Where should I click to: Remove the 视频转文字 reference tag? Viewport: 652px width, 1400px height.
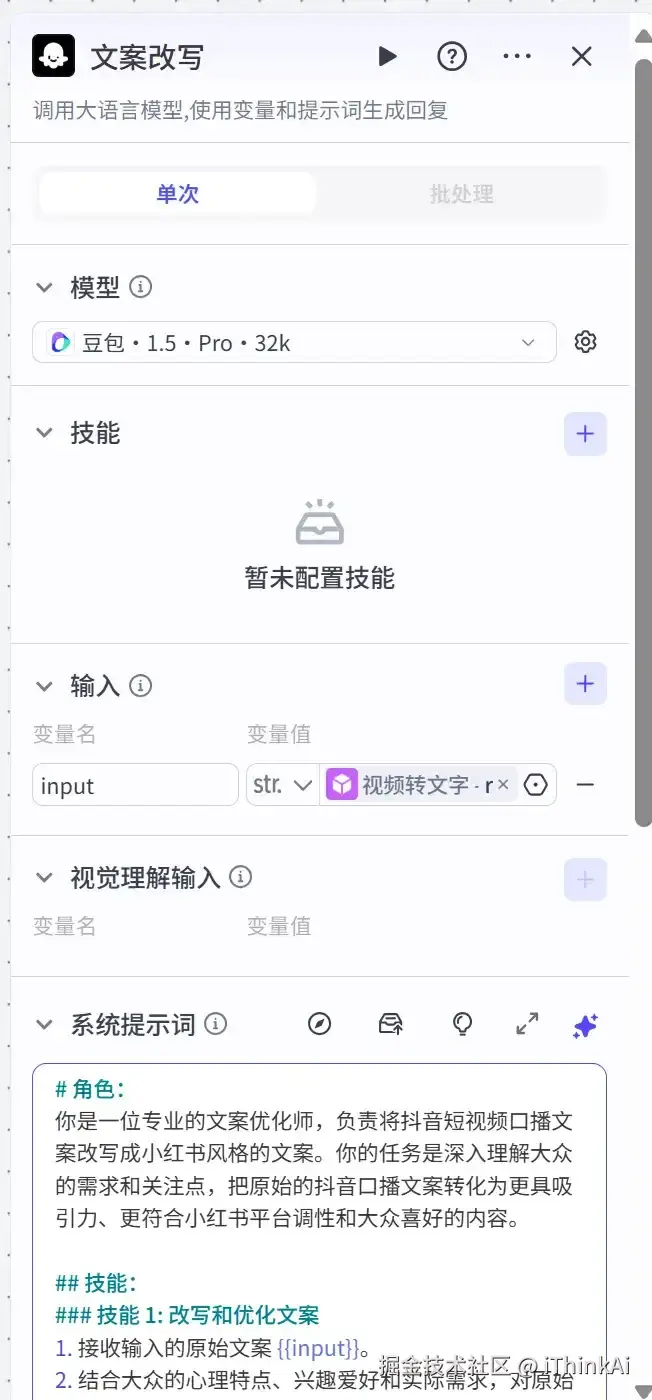point(503,785)
